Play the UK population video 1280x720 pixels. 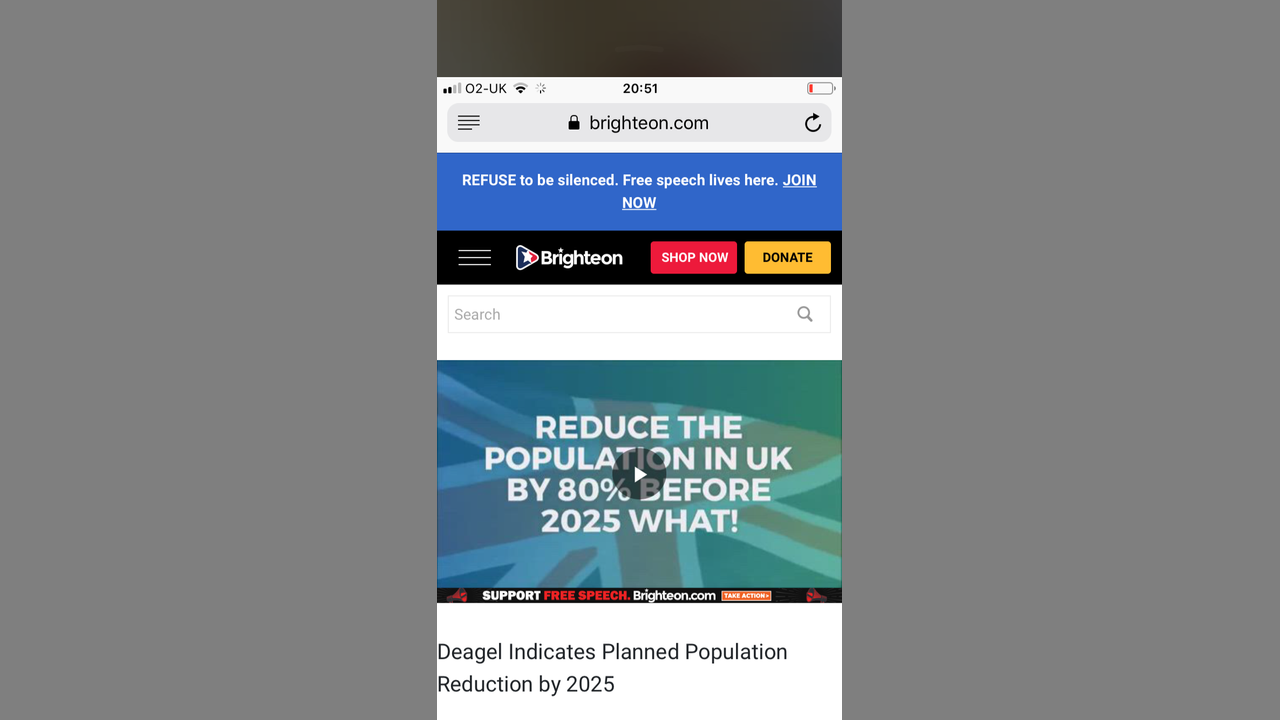(639, 475)
